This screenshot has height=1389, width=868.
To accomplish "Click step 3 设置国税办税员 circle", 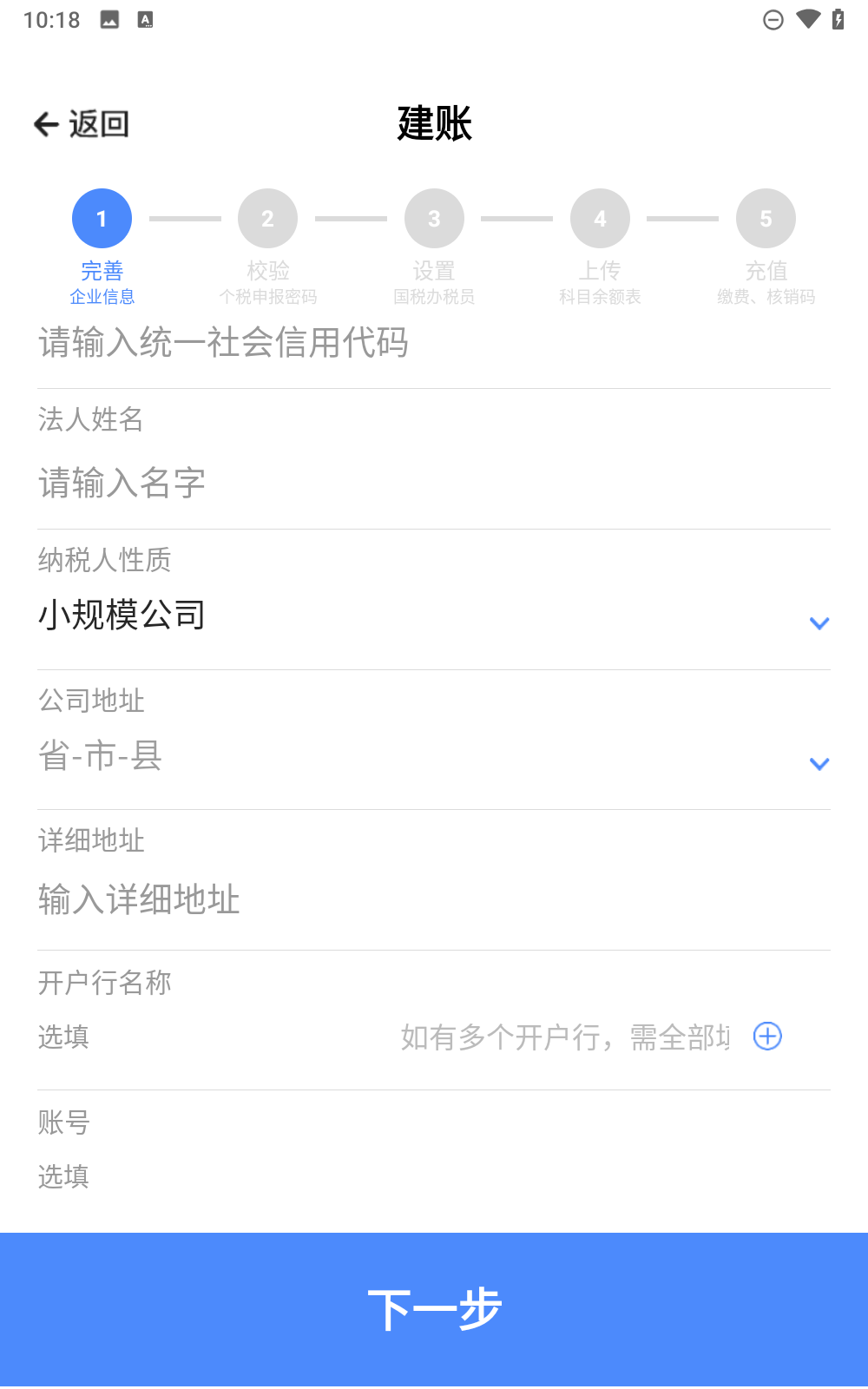I will coord(434,218).
